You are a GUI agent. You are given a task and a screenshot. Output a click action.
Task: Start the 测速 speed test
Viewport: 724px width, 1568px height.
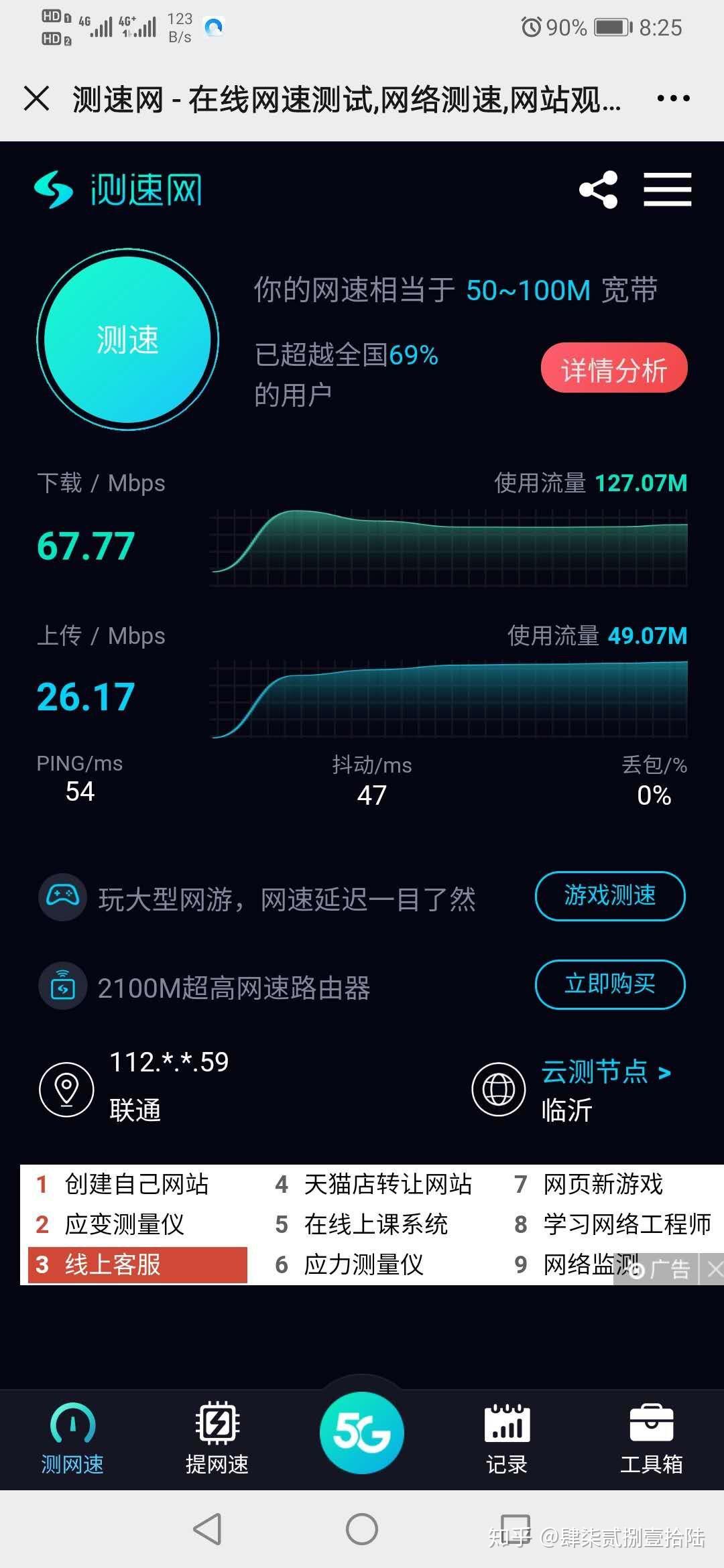coord(127,340)
